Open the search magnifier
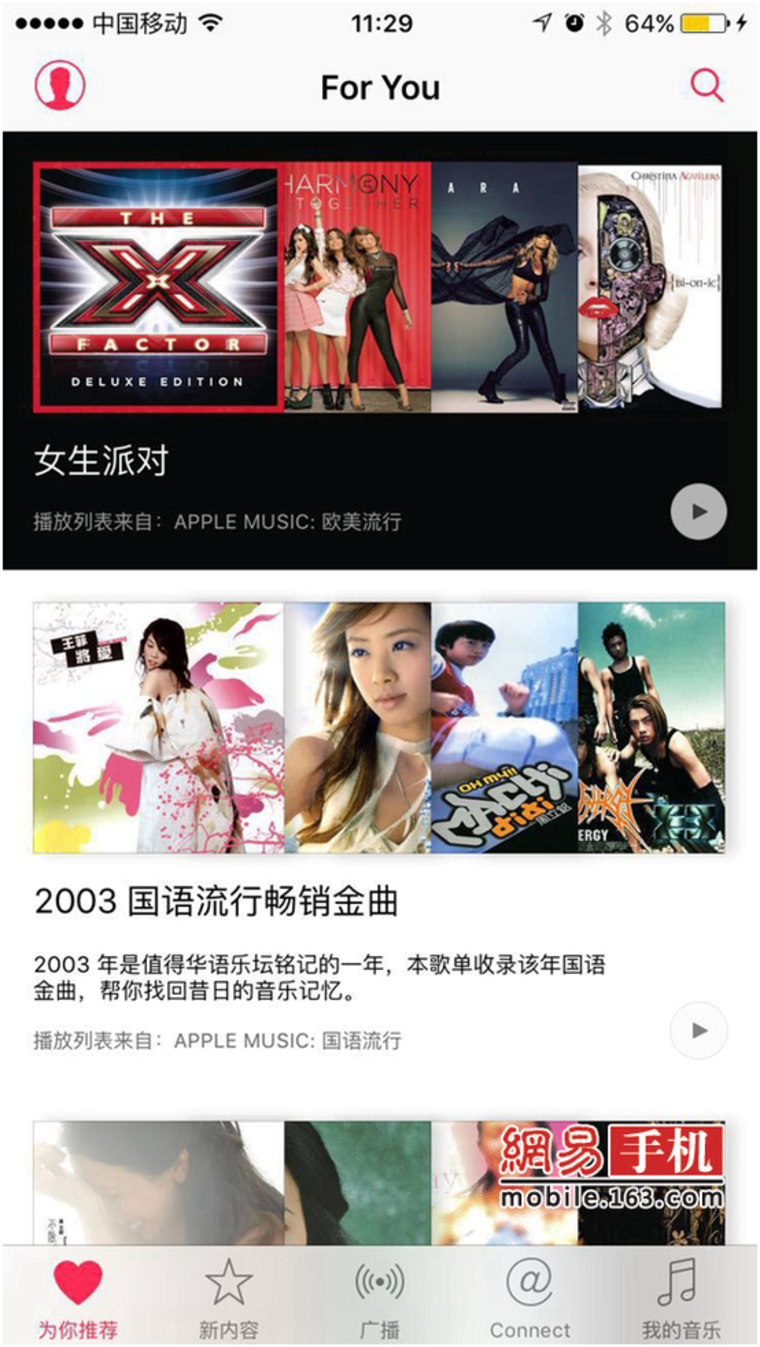The image size is (760, 1347). [706, 86]
